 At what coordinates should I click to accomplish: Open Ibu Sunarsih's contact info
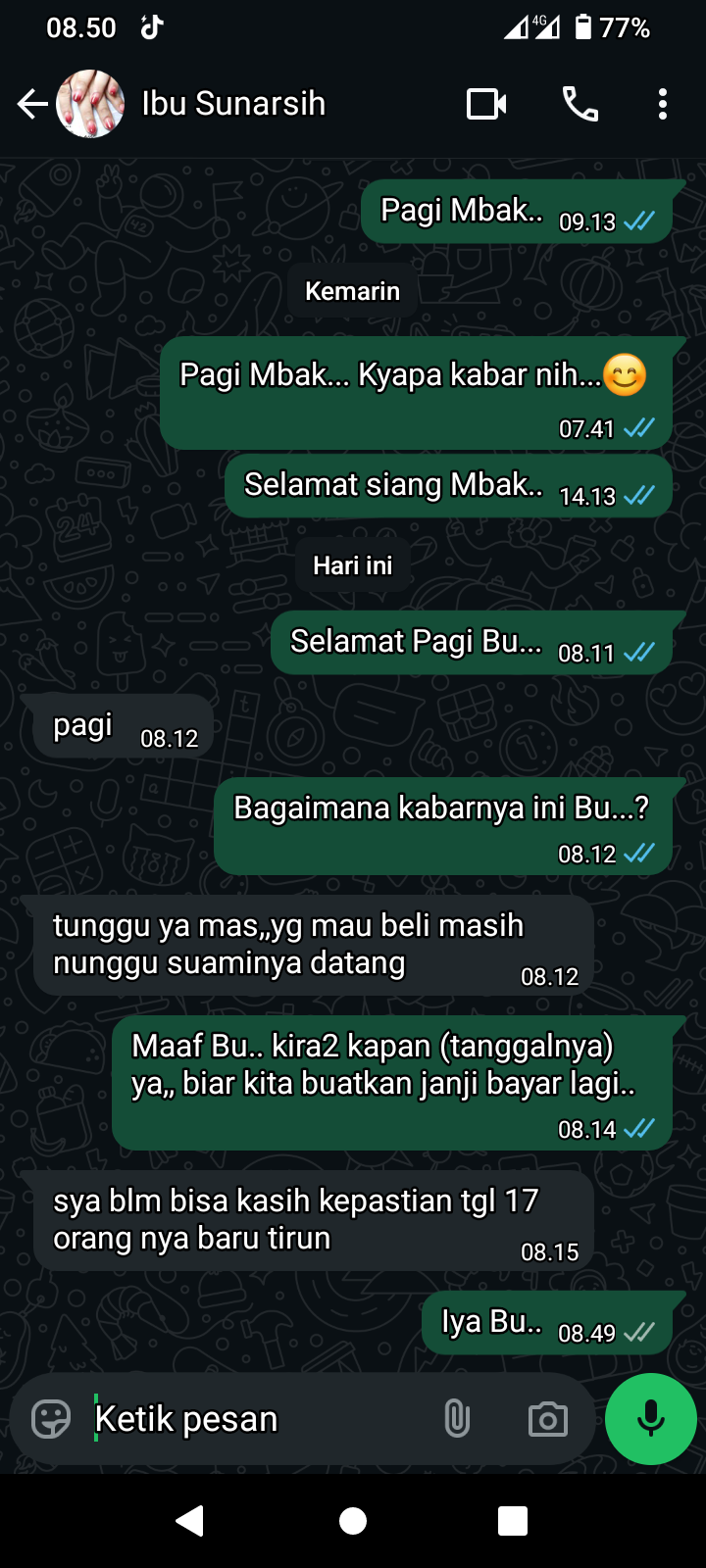tap(233, 104)
